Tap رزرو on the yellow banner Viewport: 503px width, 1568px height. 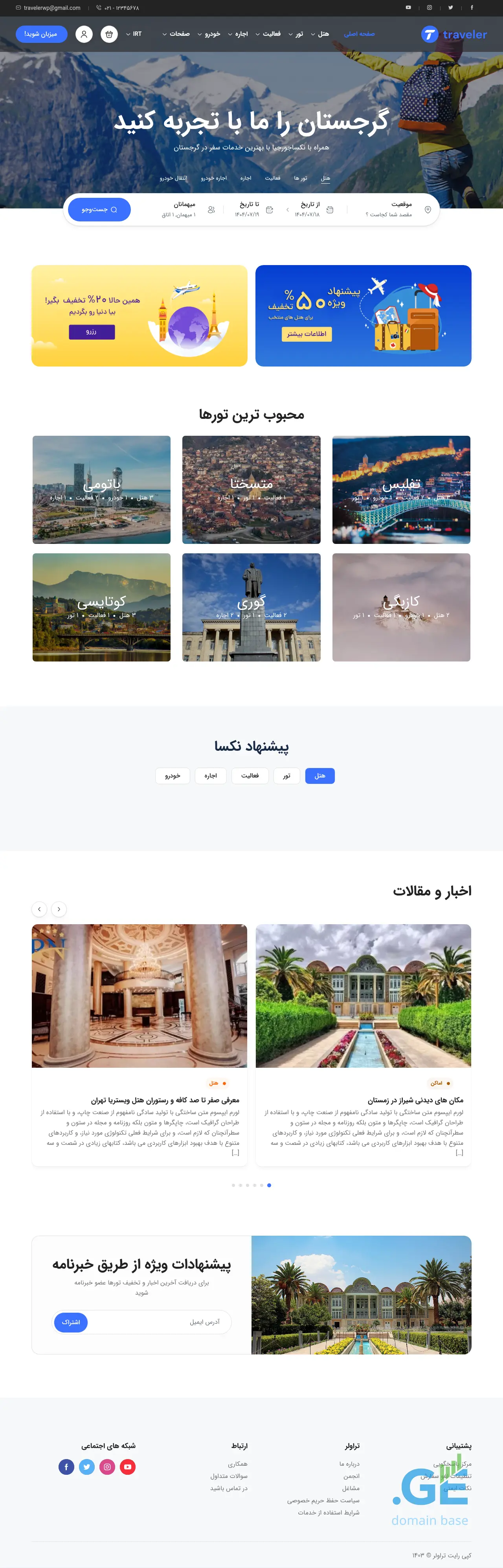[x=91, y=332]
